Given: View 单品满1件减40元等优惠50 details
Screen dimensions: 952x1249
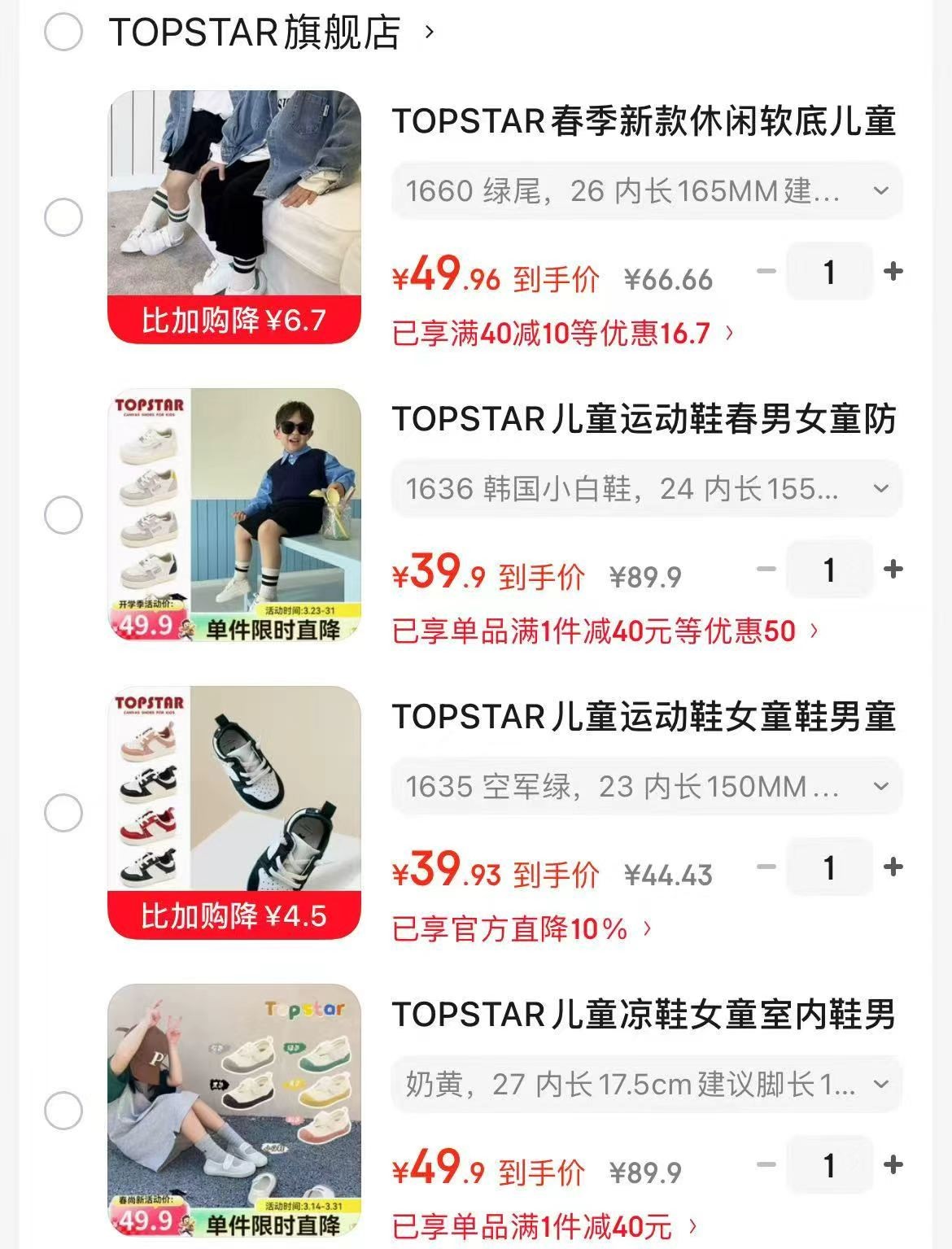Looking at the screenshot, I should pyautogui.click(x=605, y=631).
